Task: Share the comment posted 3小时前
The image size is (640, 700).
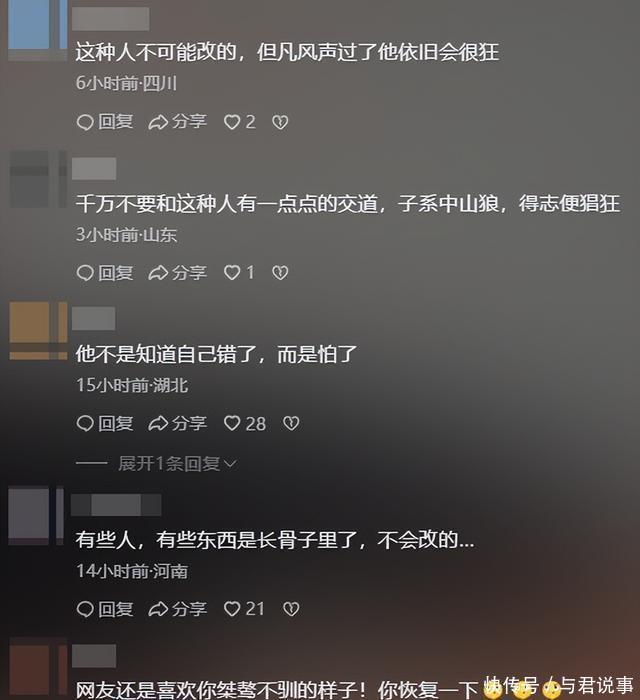Action: (x=177, y=272)
